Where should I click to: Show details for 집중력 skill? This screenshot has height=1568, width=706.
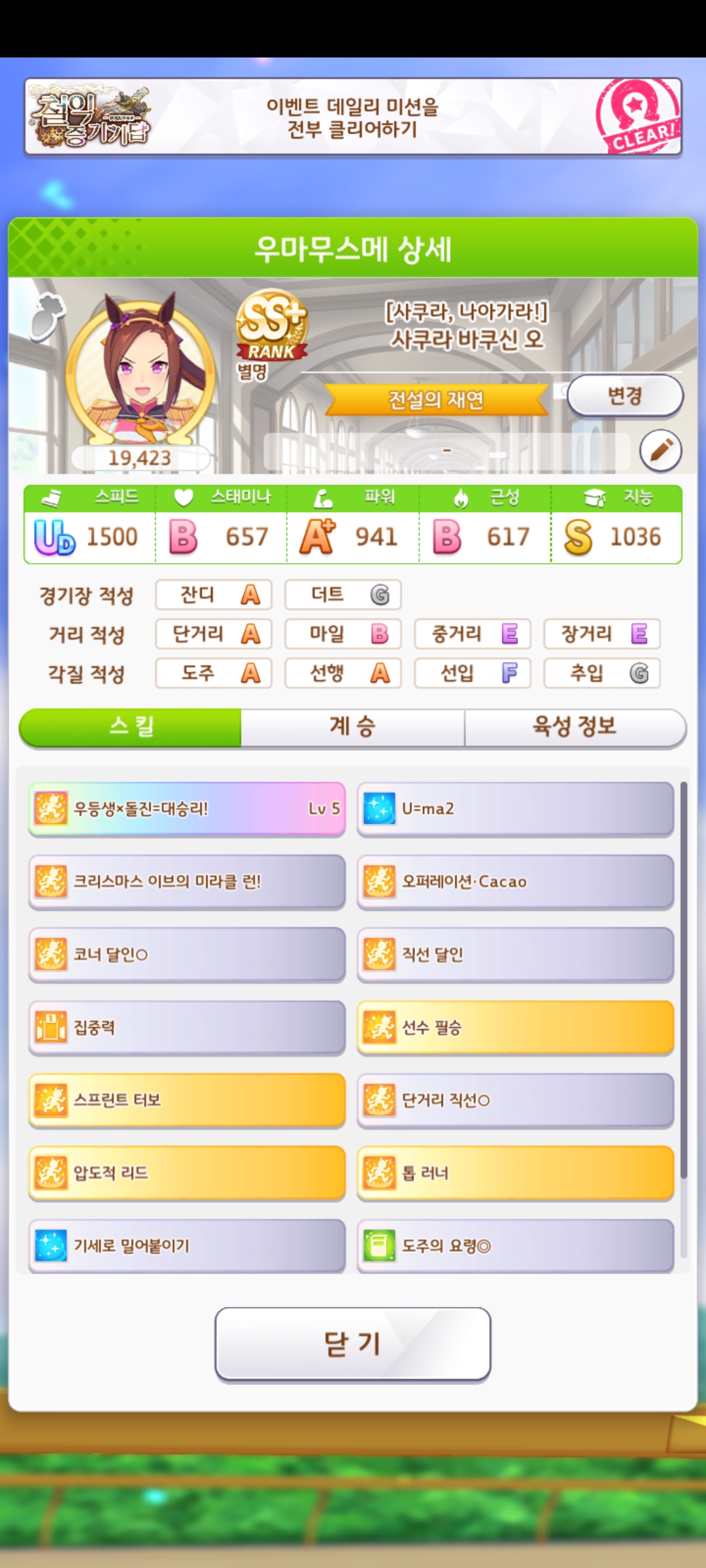[187, 1028]
